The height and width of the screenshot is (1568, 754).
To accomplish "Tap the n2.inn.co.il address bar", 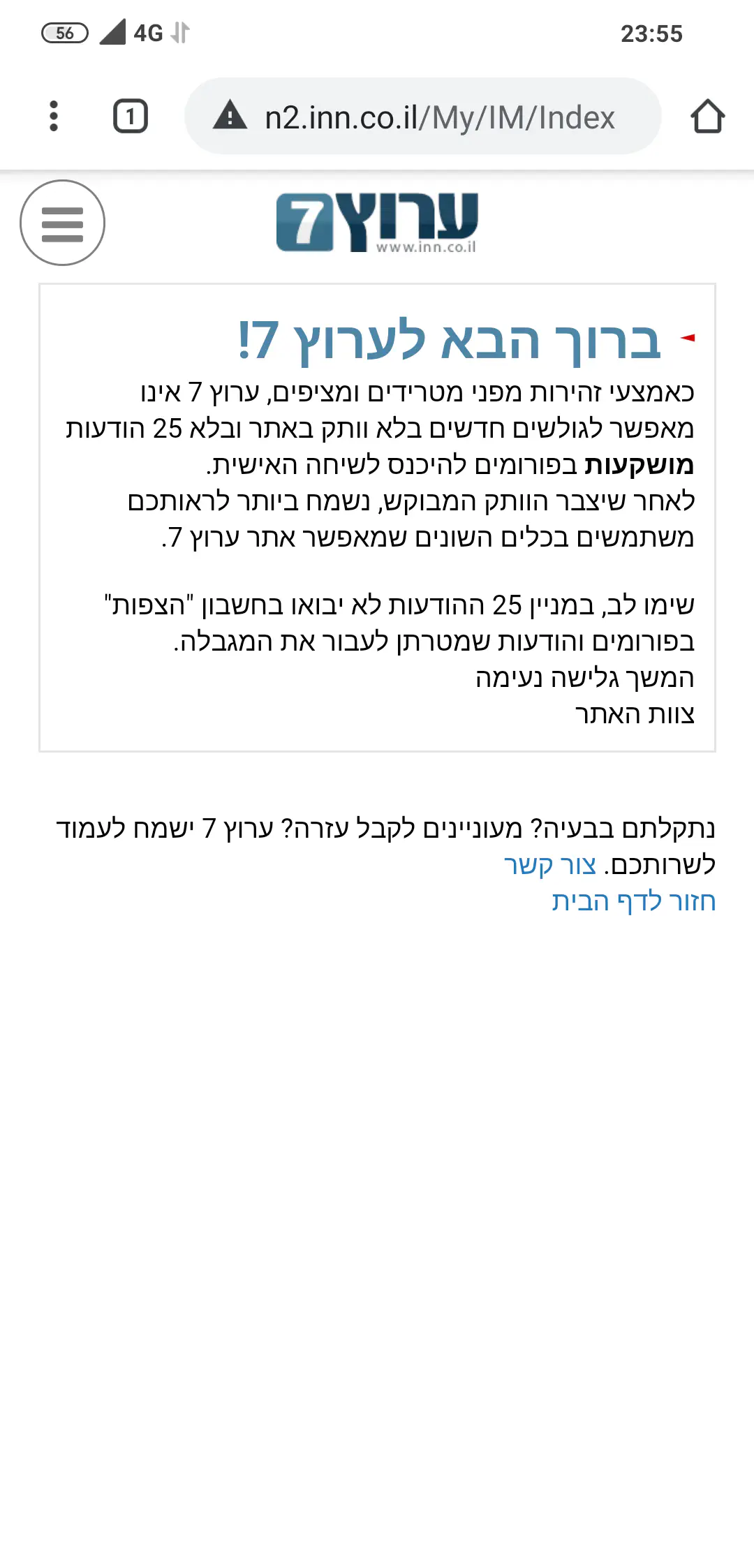I will (x=440, y=117).
